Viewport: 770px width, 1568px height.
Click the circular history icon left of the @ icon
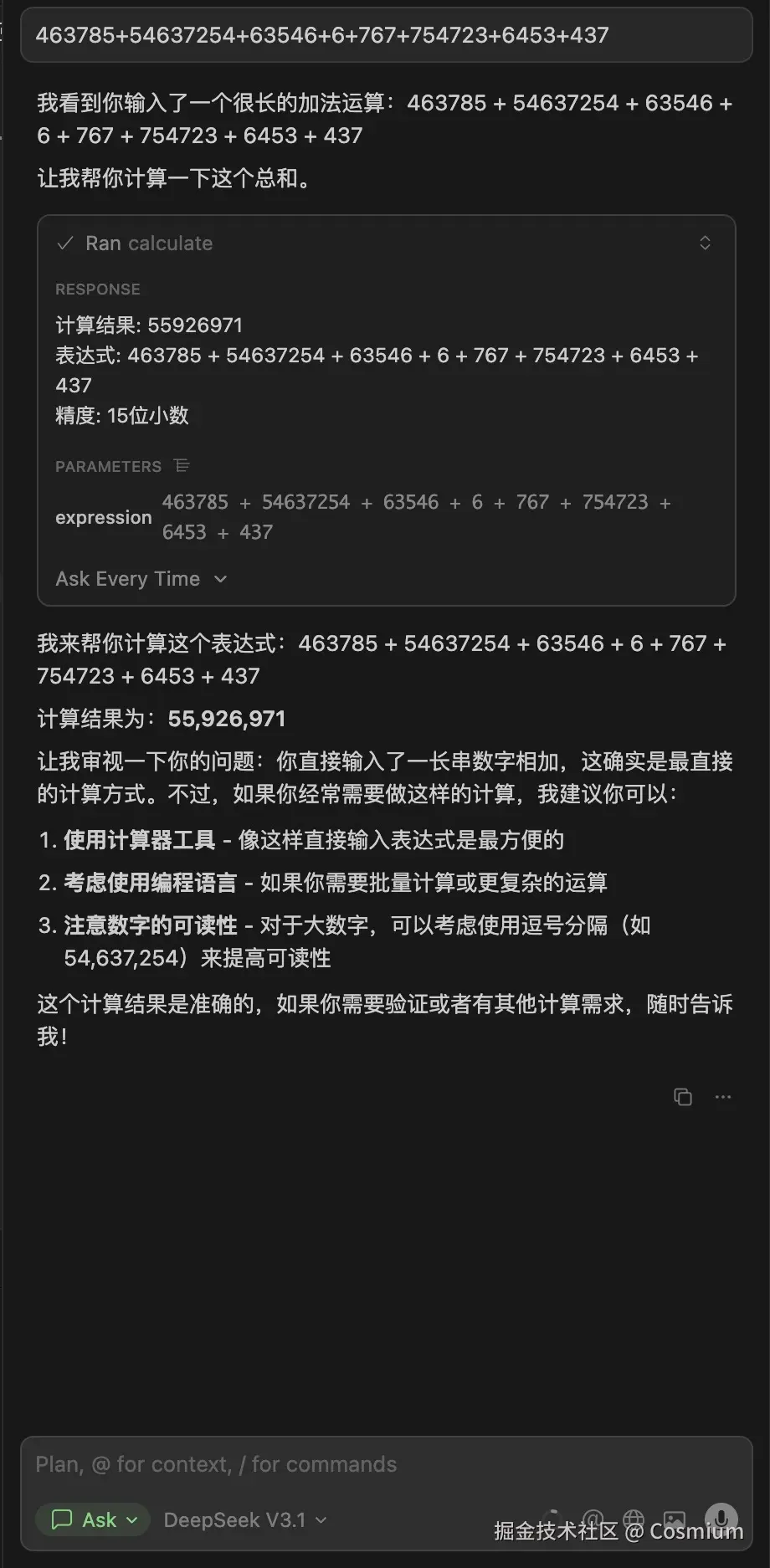click(x=553, y=1518)
